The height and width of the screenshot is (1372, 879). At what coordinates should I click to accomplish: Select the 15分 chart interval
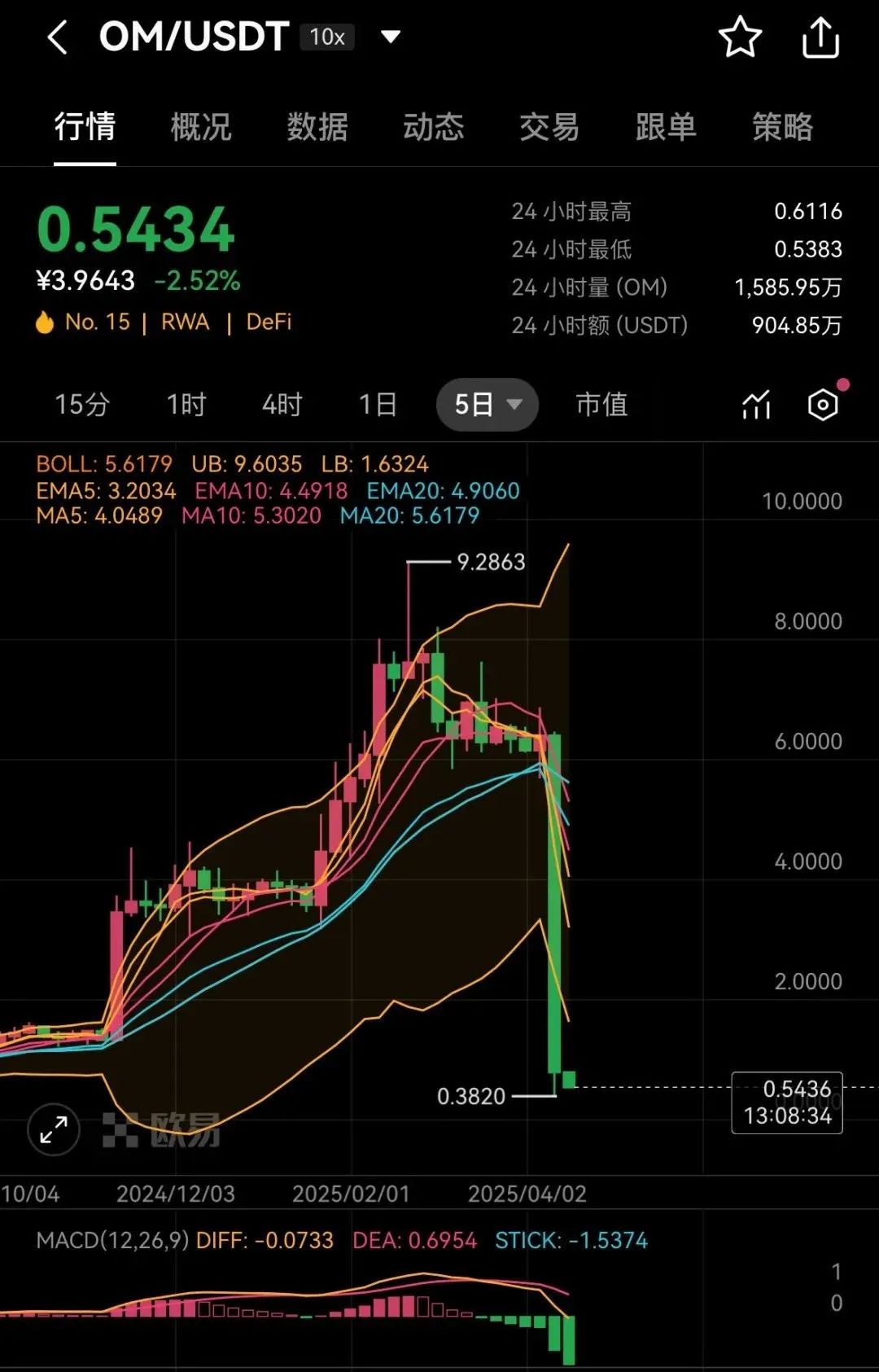[82, 404]
